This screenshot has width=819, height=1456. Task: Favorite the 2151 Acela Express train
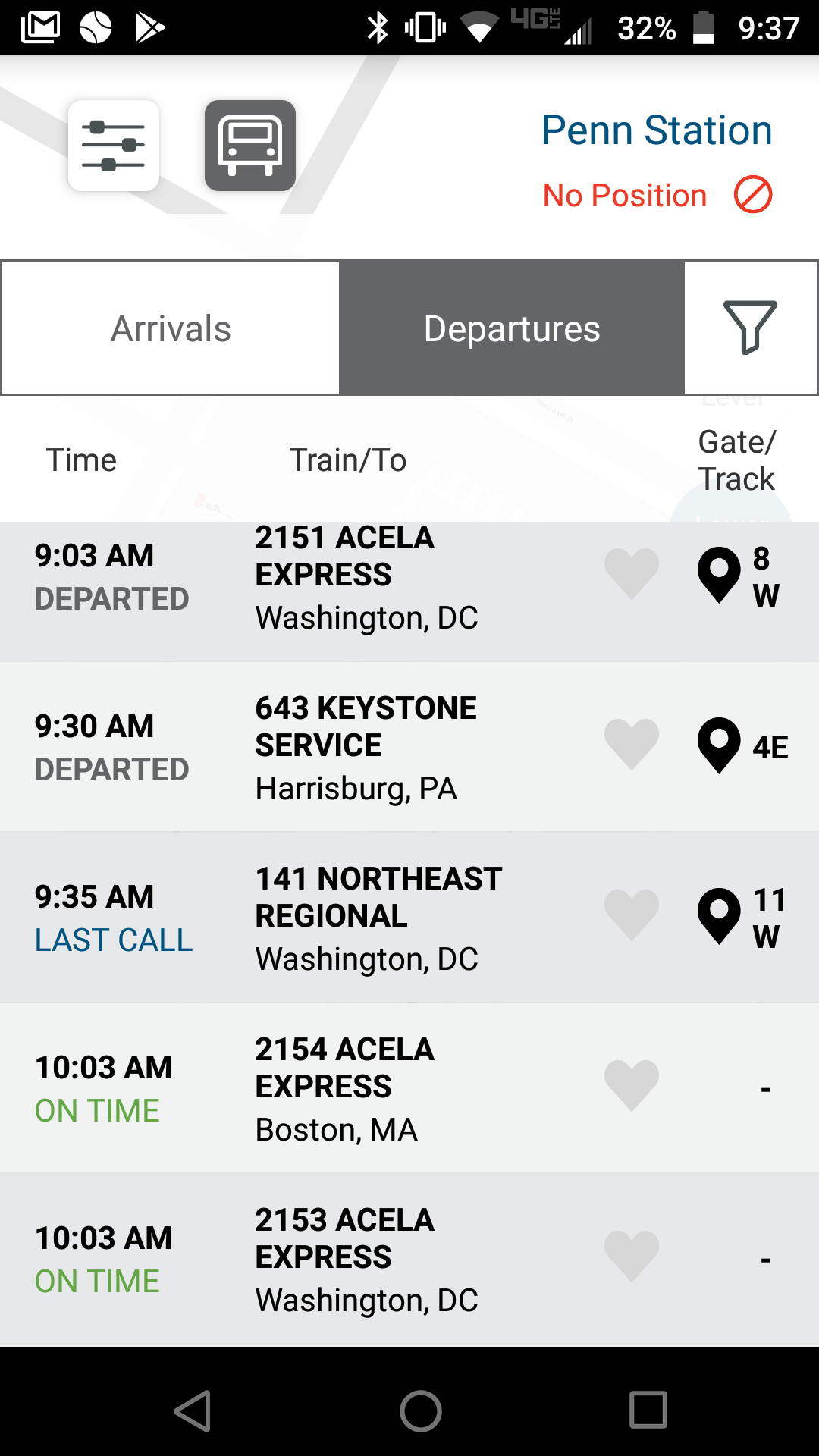pos(632,574)
